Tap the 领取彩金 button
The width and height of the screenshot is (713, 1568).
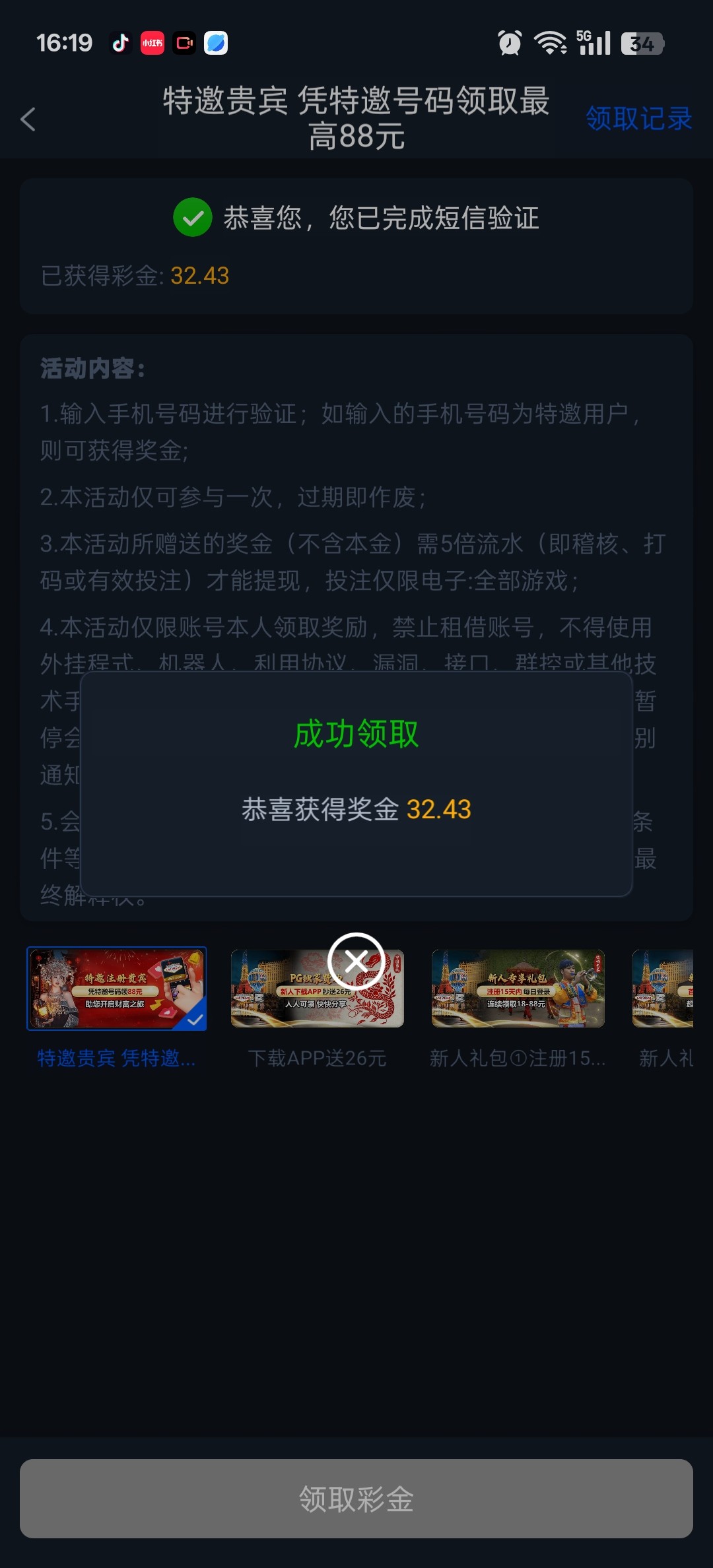[356, 1499]
